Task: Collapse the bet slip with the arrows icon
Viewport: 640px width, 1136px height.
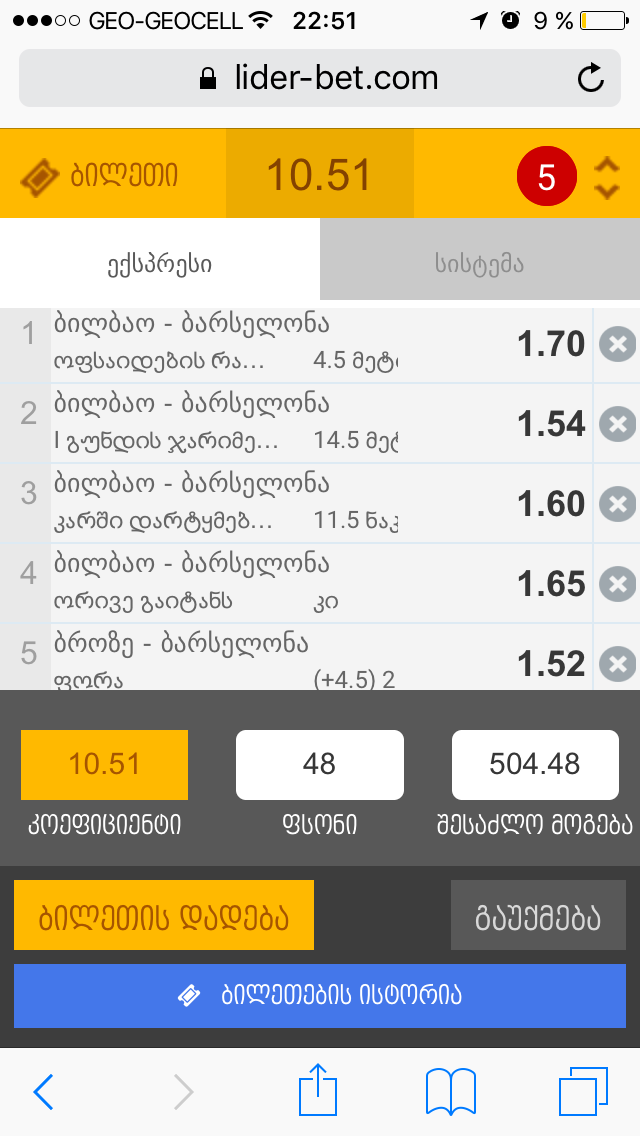Action: [606, 177]
